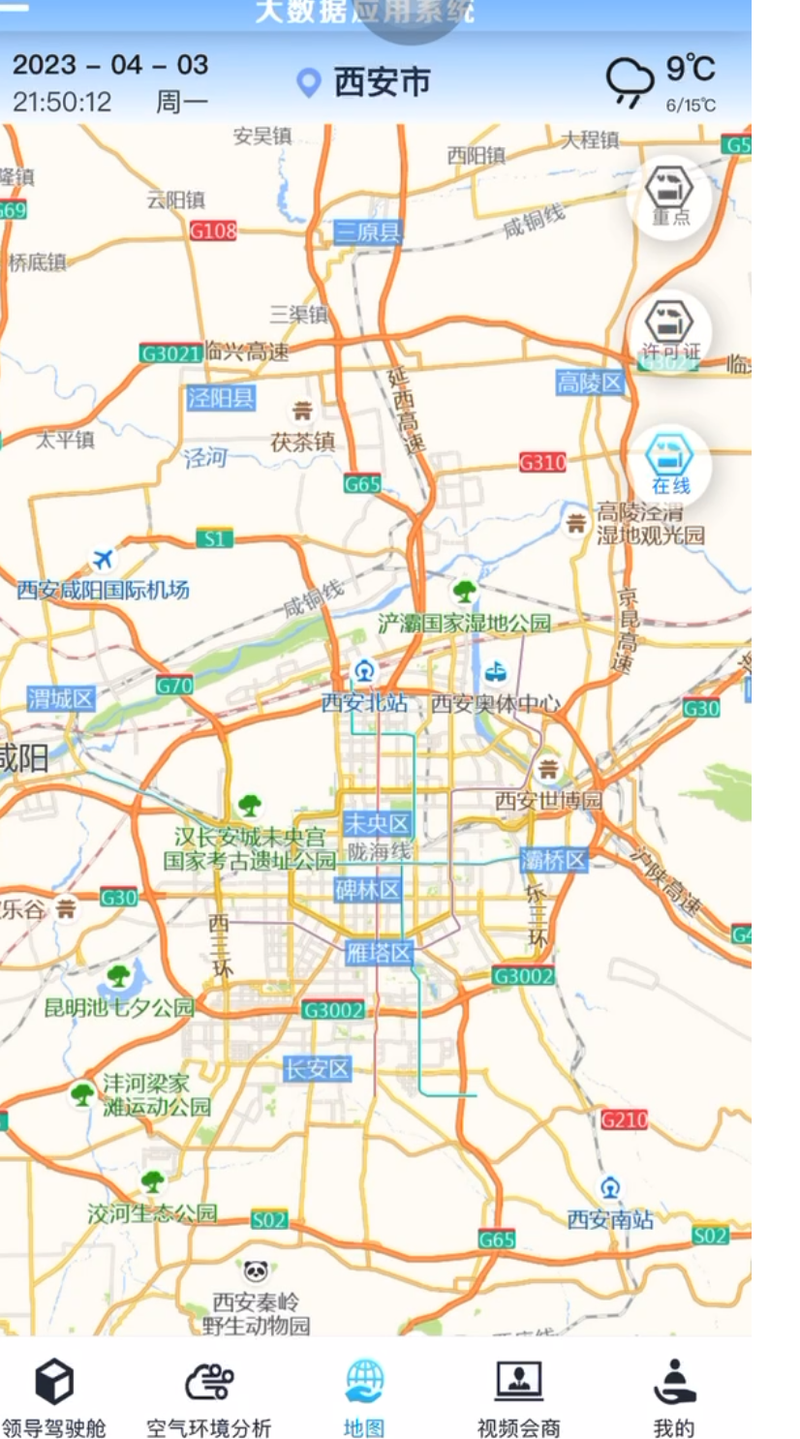Toggle the 在线 monitoring layer
The height and width of the screenshot is (1439, 800).
pos(669,467)
